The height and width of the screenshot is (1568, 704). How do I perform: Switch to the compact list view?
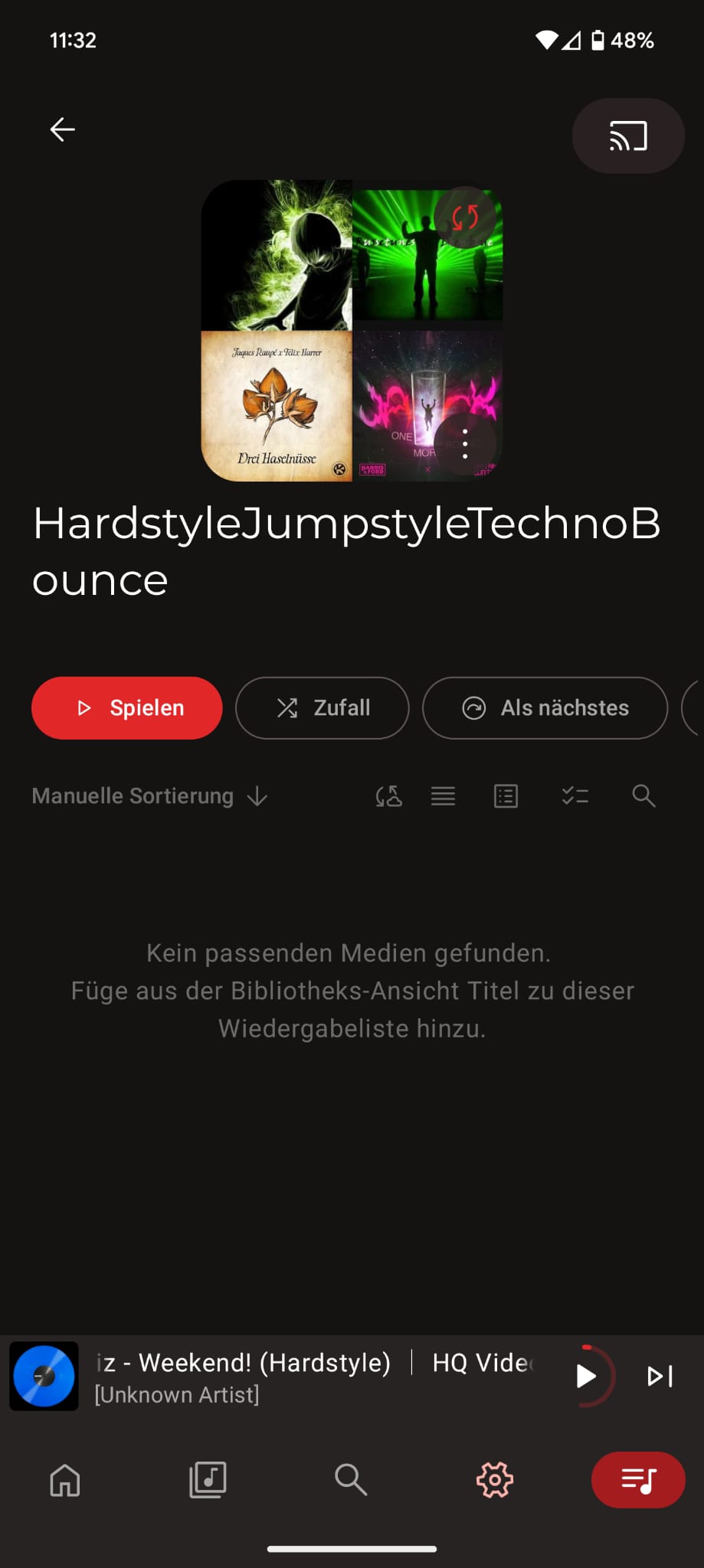click(x=444, y=796)
